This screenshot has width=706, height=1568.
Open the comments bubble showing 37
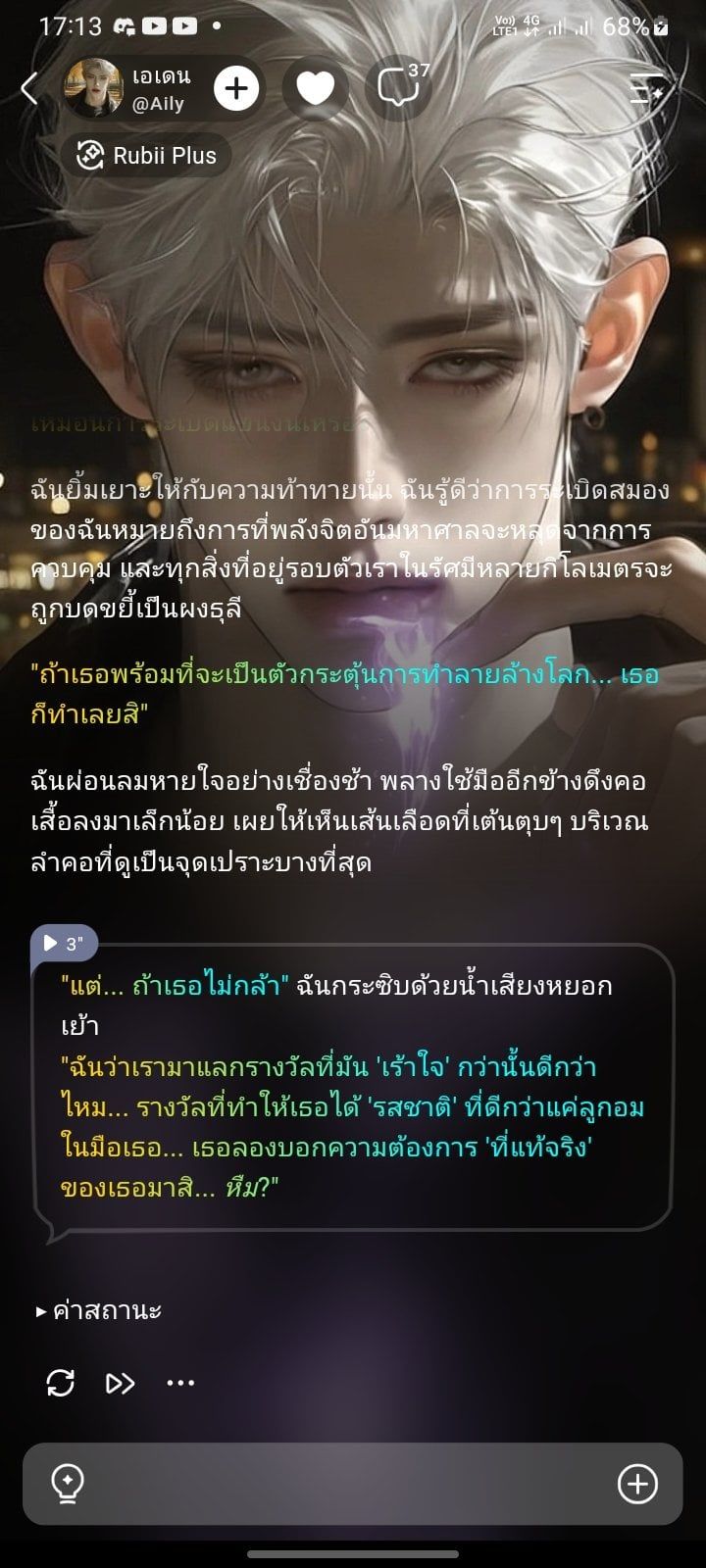click(400, 88)
